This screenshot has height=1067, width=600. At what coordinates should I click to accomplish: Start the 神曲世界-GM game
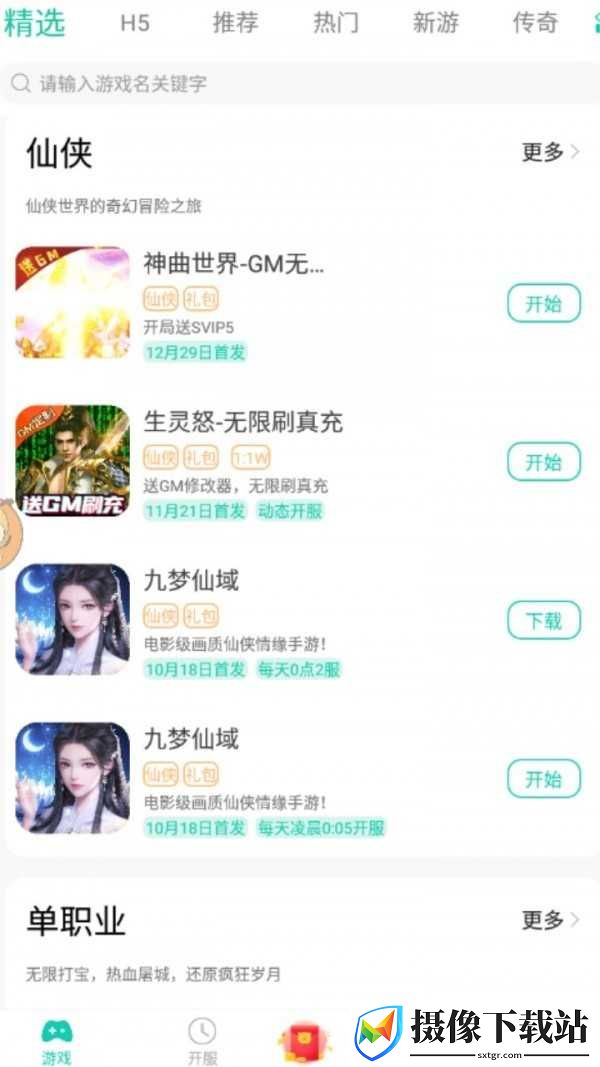pos(544,303)
